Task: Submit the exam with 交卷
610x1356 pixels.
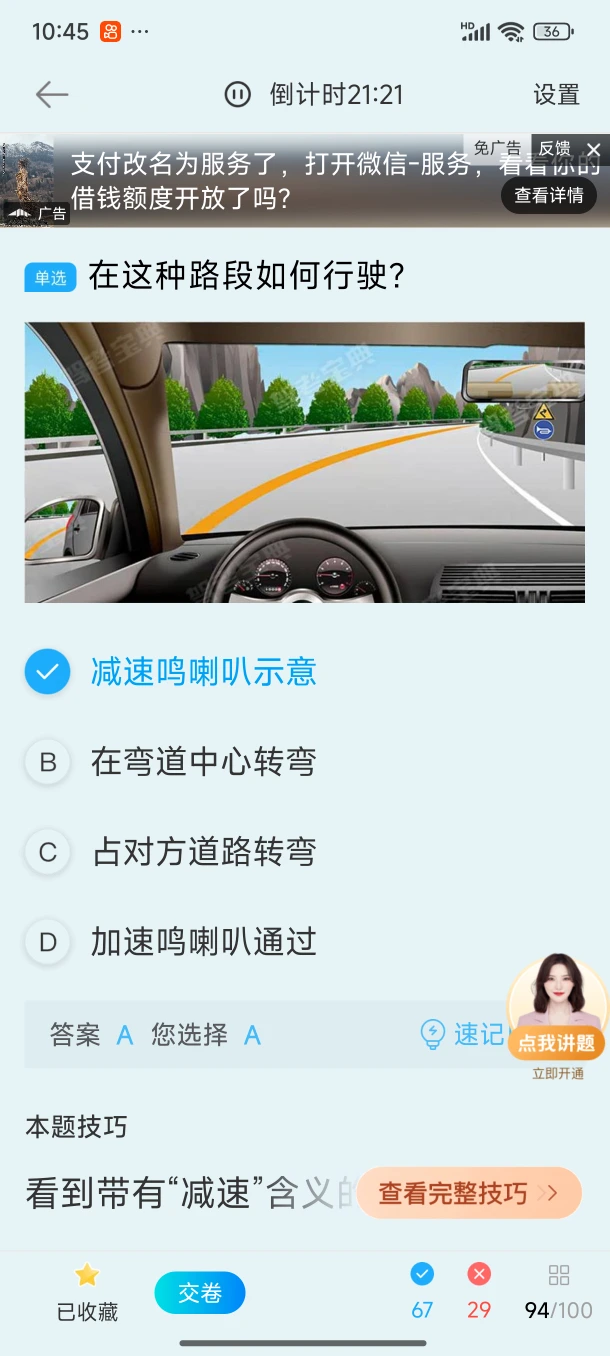Action: click(x=199, y=1293)
